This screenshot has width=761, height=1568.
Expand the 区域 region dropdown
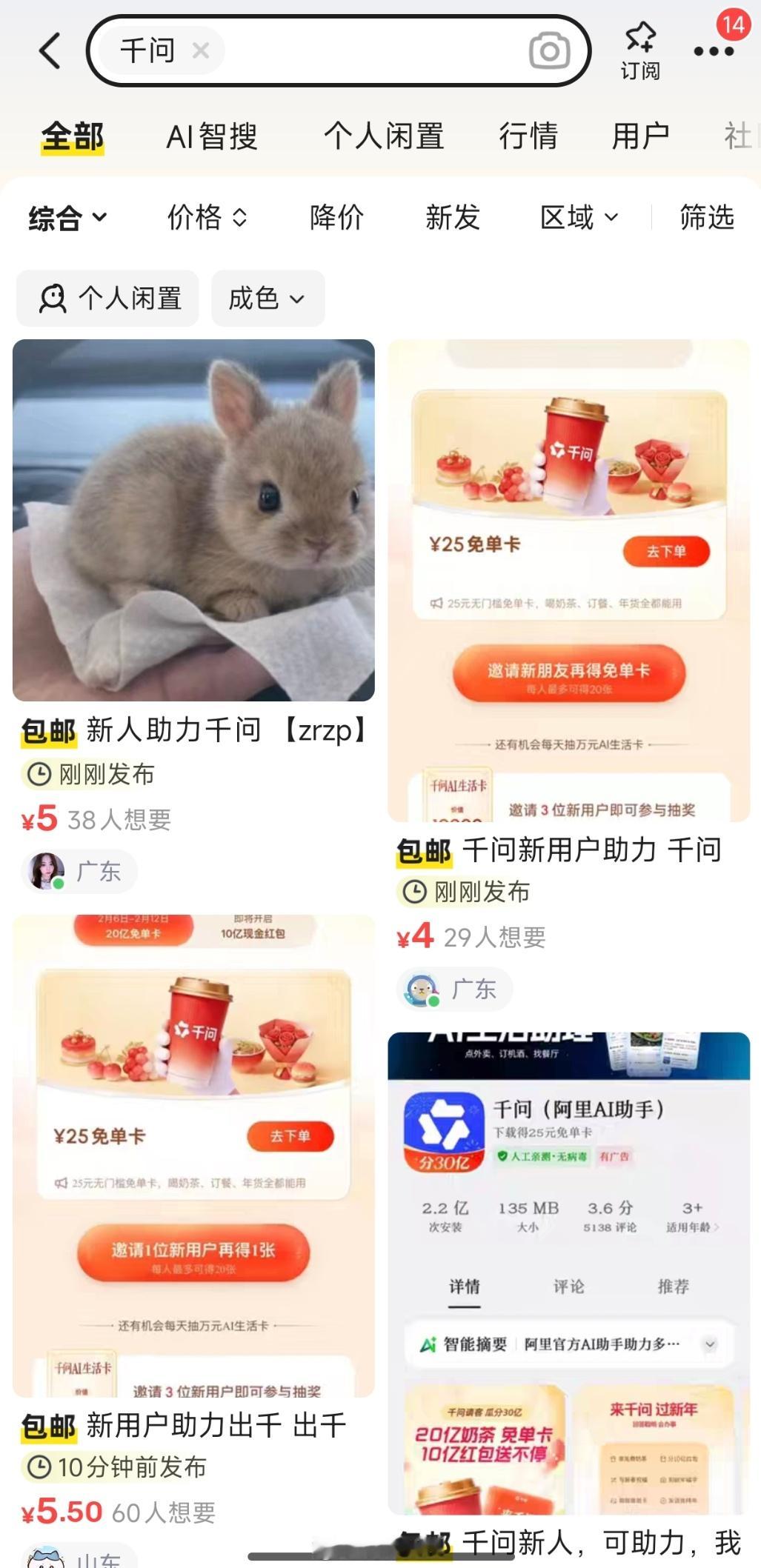tap(579, 217)
